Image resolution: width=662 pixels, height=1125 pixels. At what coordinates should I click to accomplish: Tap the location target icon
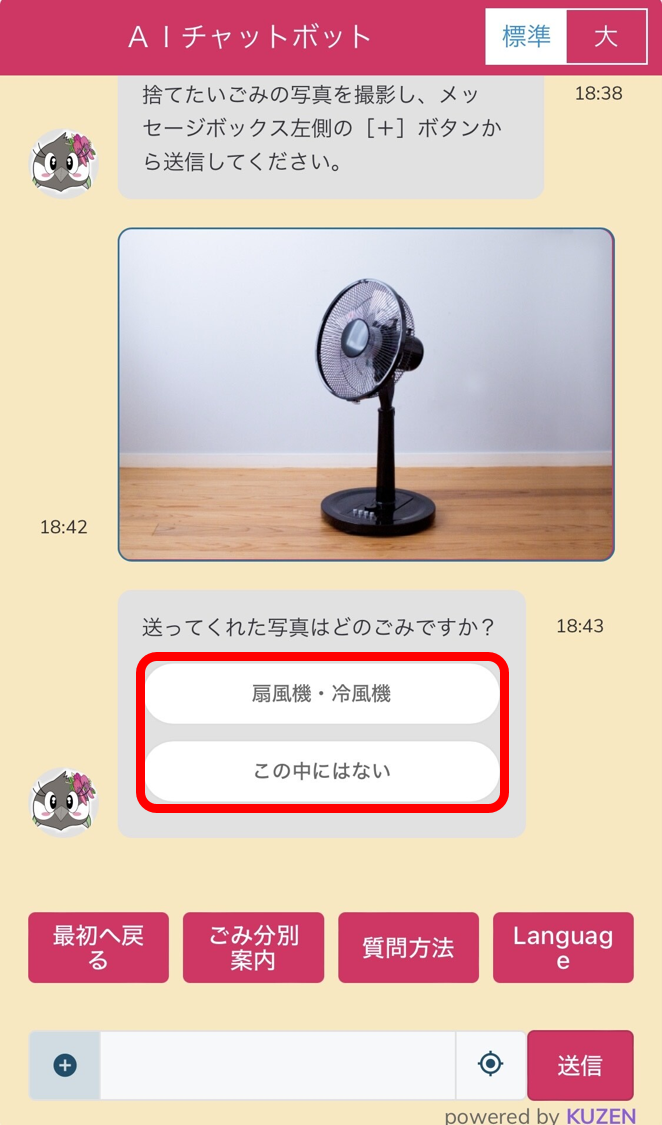pyautogui.click(x=490, y=1064)
